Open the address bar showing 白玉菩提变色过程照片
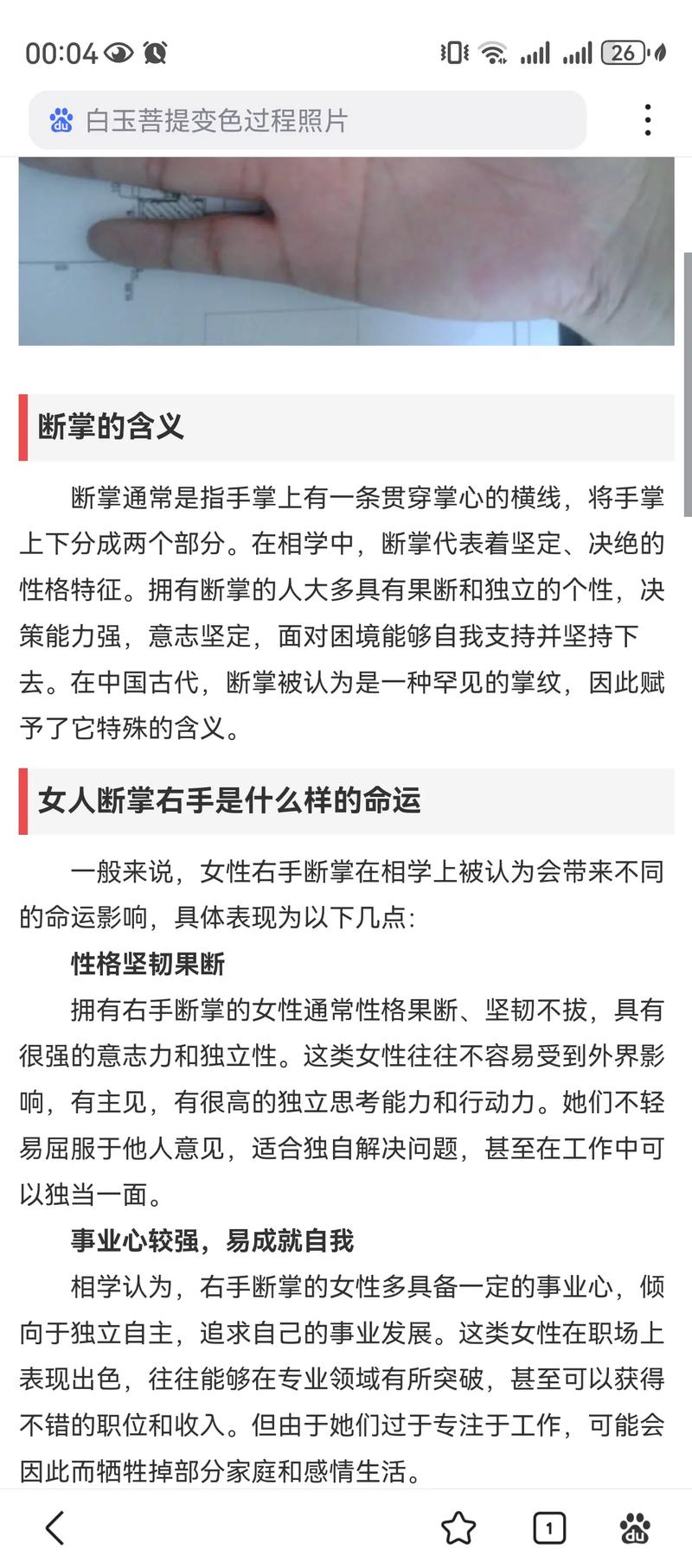Screen dimensions: 692x1568 (307, 120)
